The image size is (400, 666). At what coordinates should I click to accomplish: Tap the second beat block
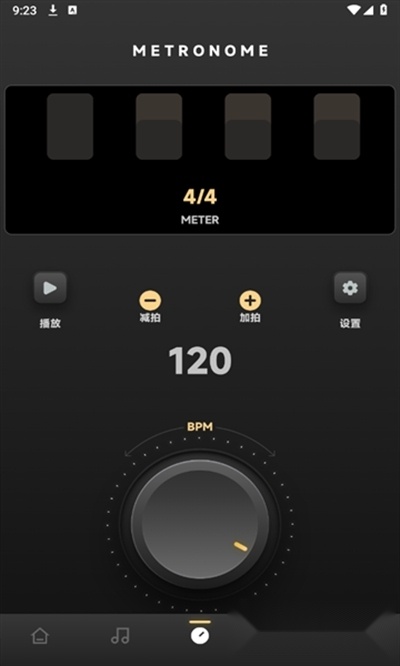click(x=159, y=127)
